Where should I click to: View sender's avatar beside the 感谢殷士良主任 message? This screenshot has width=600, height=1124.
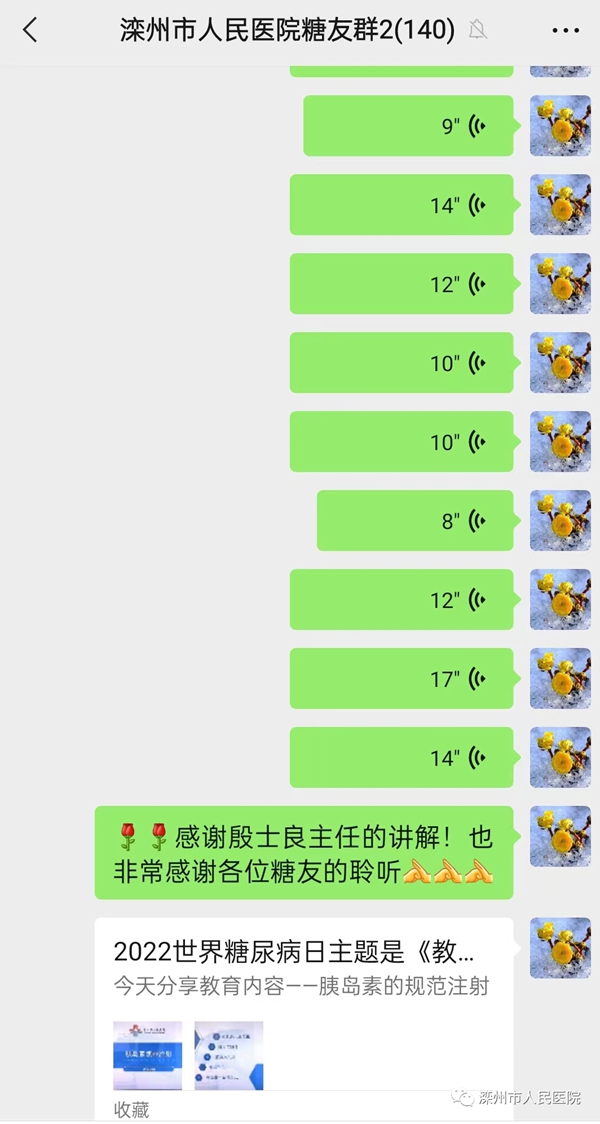click(560, 836)
